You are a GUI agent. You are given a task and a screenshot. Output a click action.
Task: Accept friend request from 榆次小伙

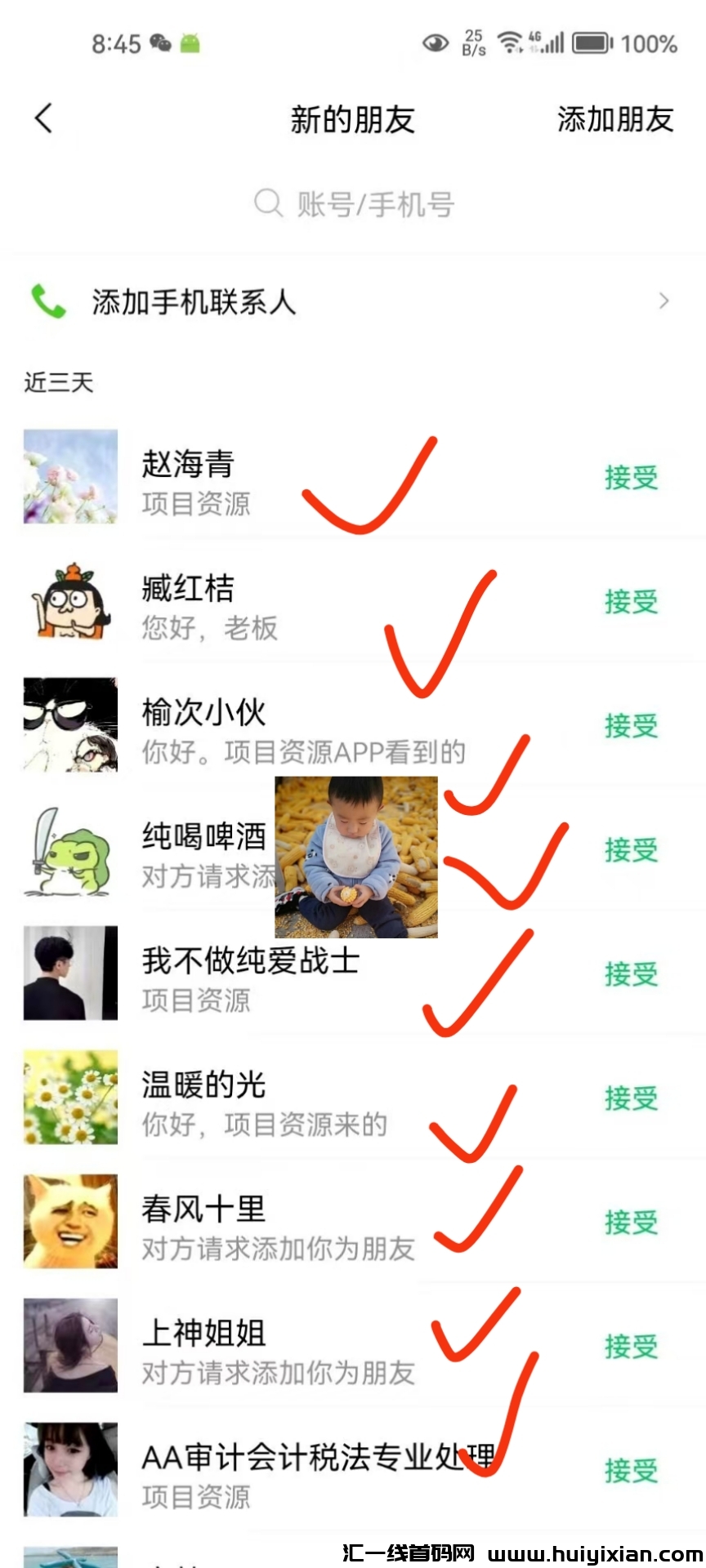tap(630, 726)
